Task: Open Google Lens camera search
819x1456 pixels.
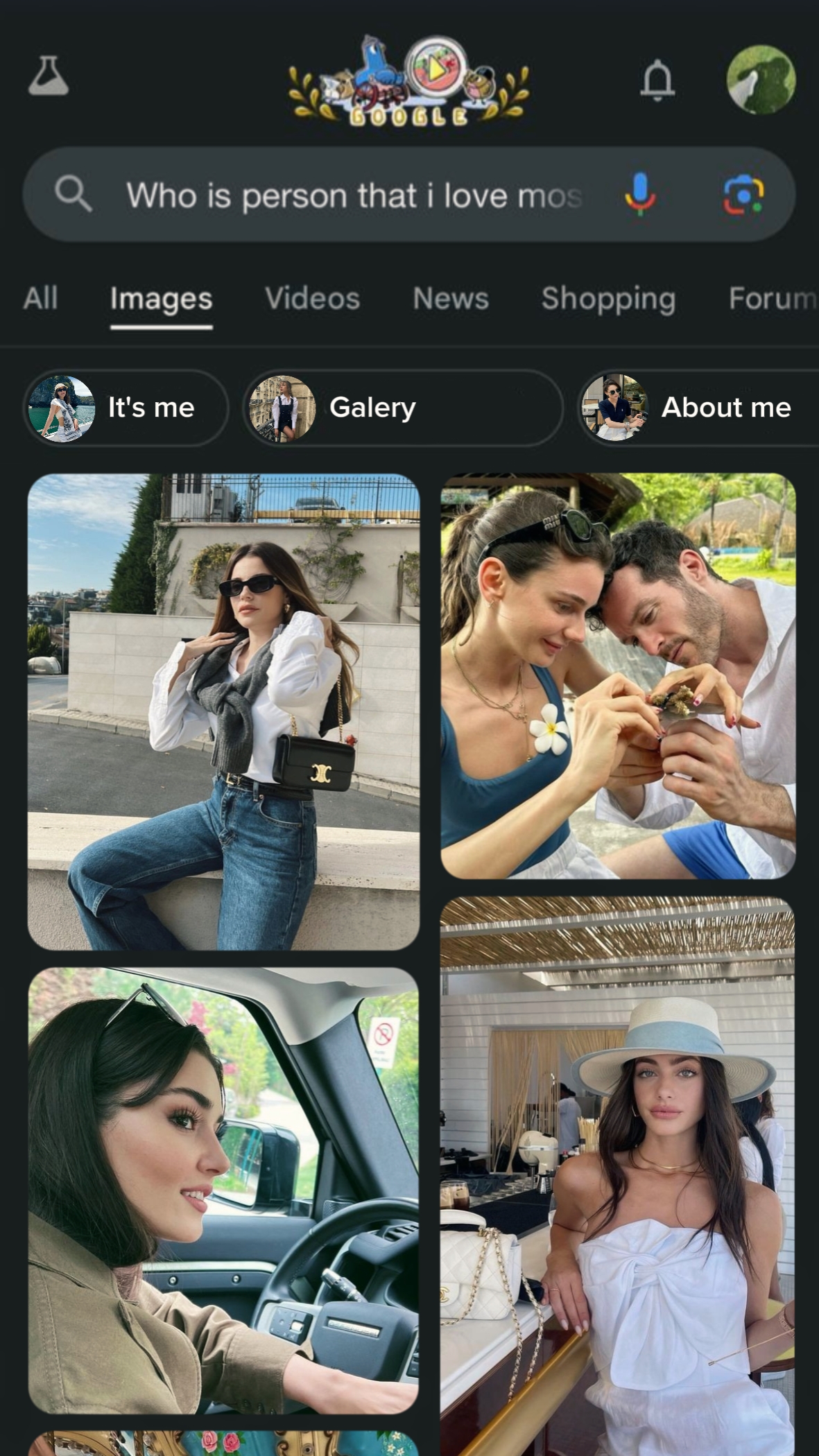Action: 743,195
